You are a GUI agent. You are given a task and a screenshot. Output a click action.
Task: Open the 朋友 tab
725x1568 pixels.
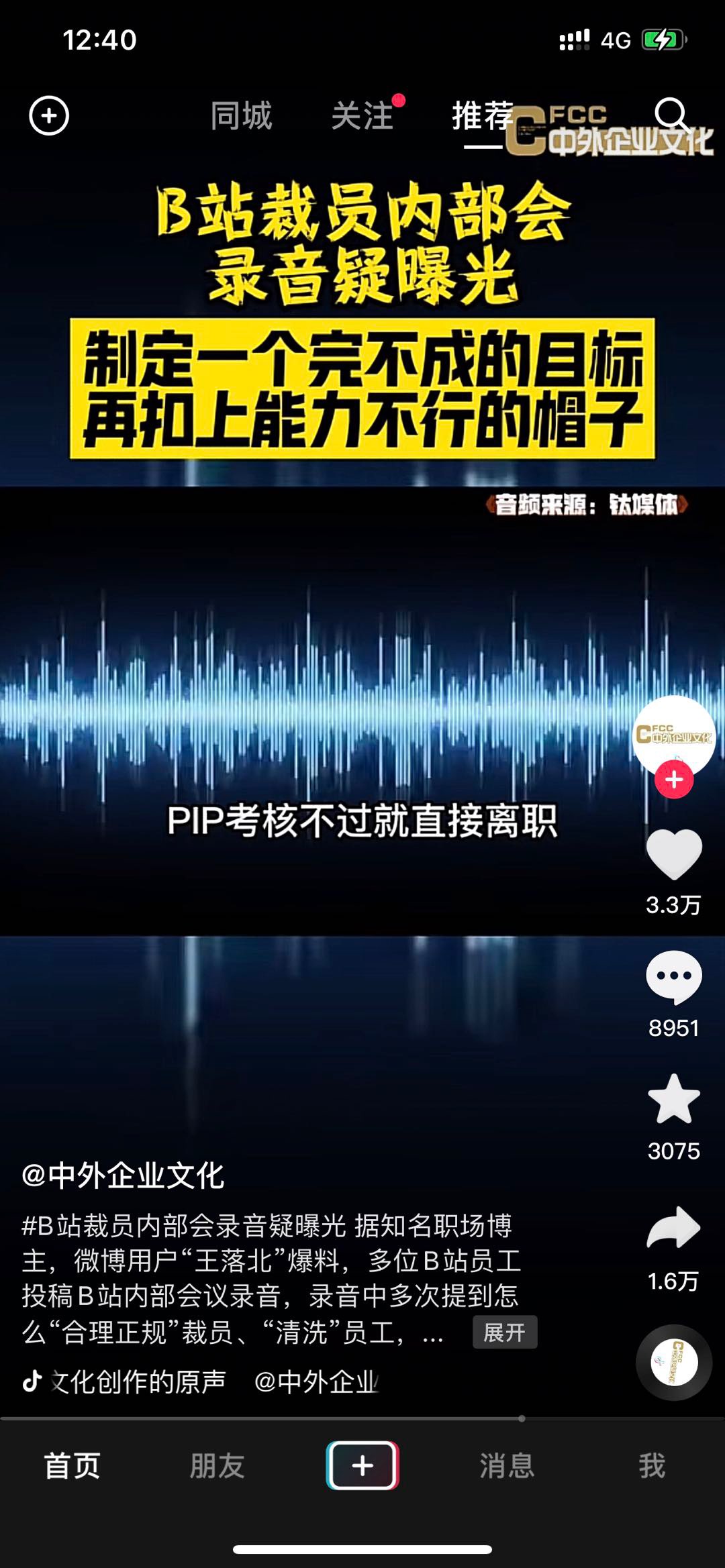coord(217,1465)
